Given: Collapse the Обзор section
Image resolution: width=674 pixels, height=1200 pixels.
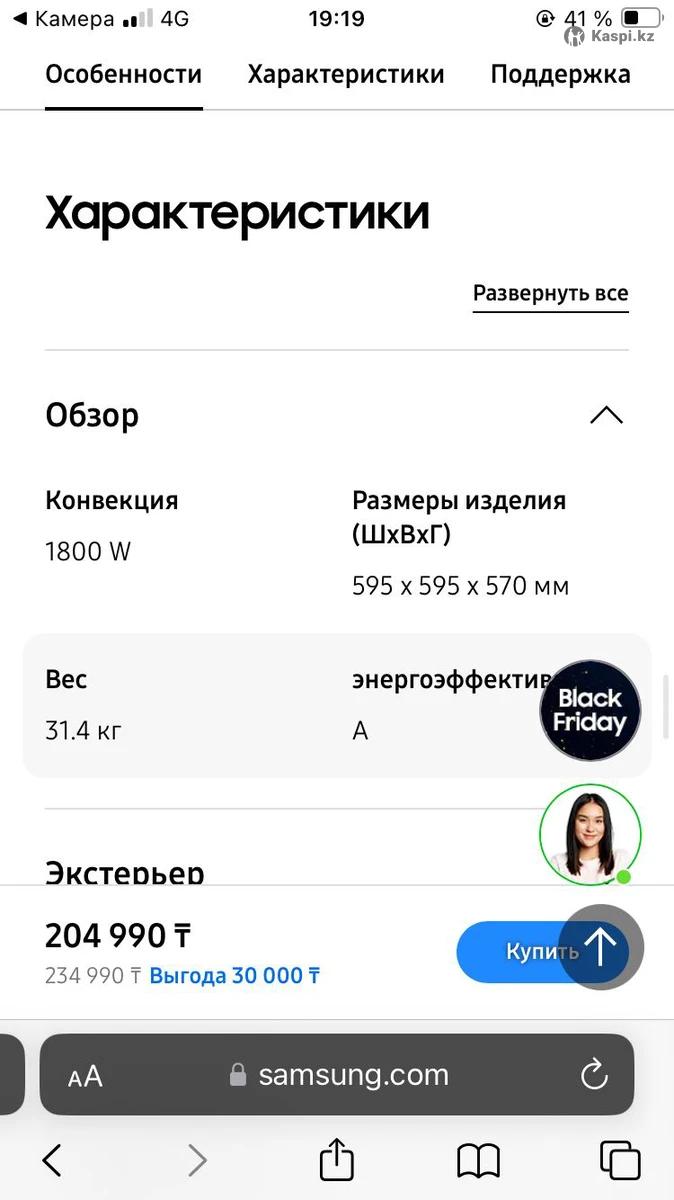Looking at the screenshot, I should (x=606, y=415).
